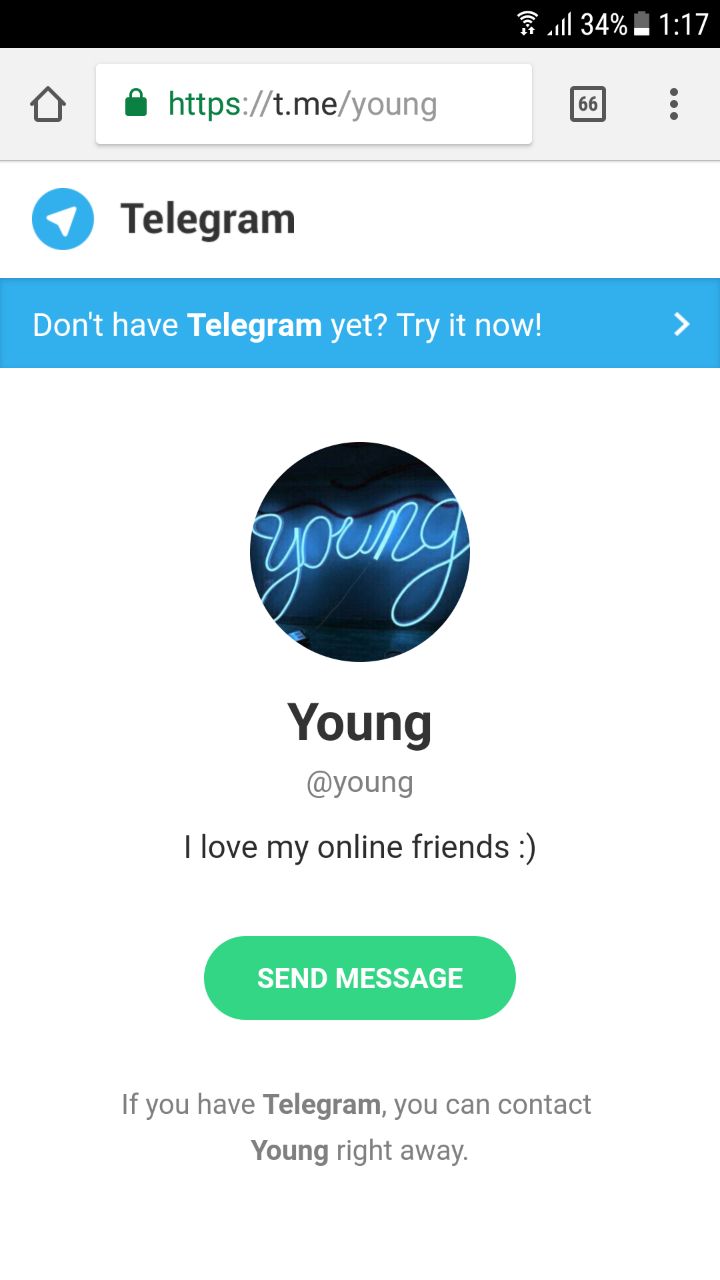This screenshot has width=720, height=1280.
Task: Open the tab switcher showing 66 tabs
Action: coord(588,104)
